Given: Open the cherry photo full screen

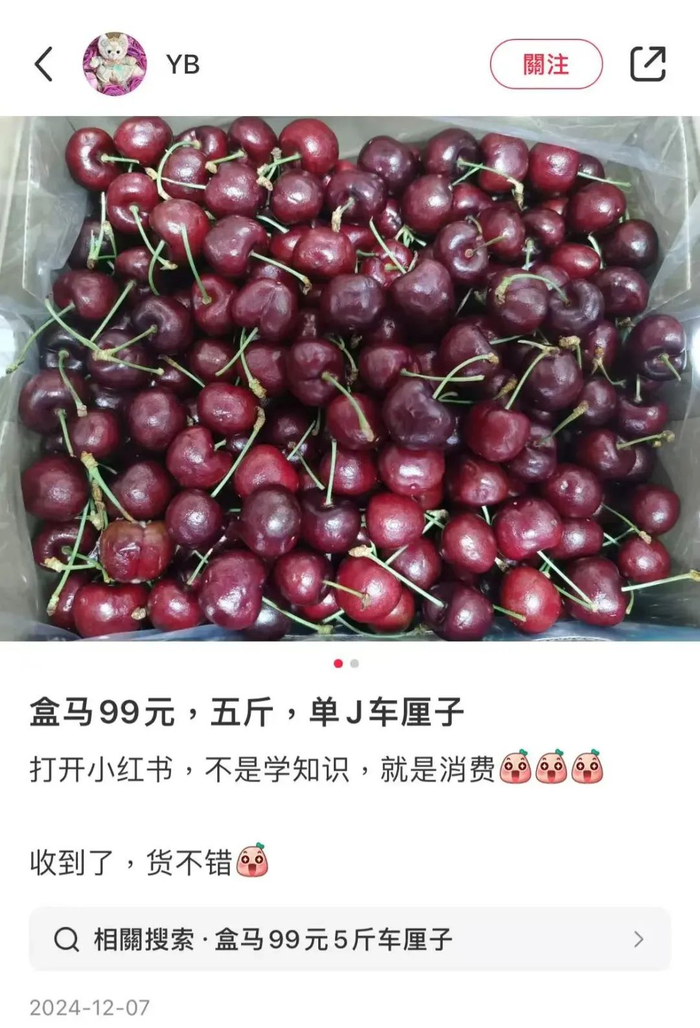Looking at the screenshot, I should click(350, 378).
